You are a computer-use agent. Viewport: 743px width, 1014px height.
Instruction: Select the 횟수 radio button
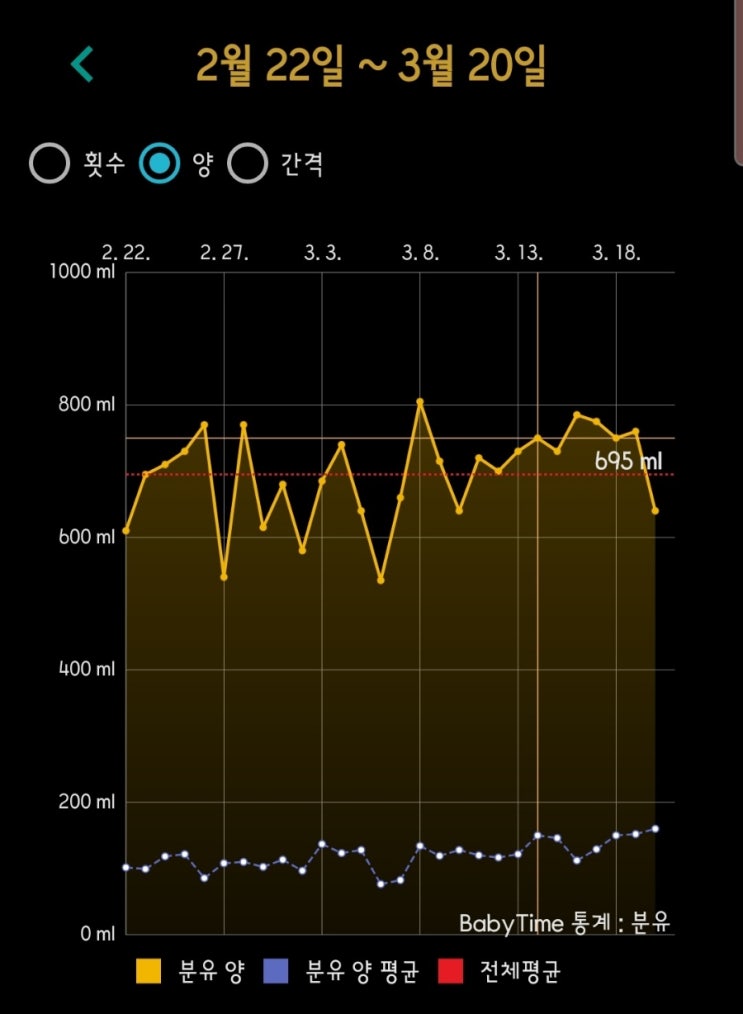click(x=49, y=163)
